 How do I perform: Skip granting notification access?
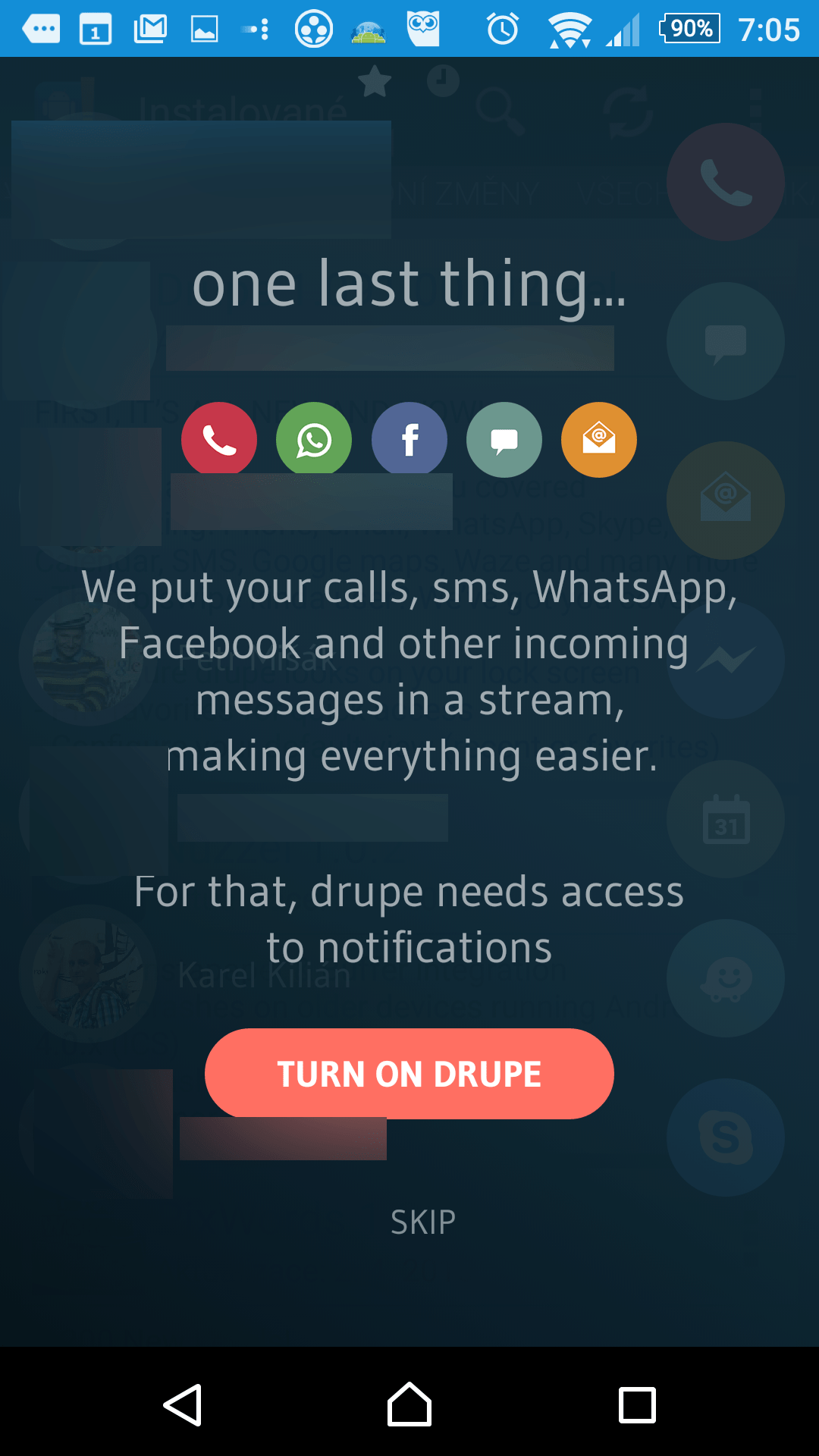coord(423,1222)
